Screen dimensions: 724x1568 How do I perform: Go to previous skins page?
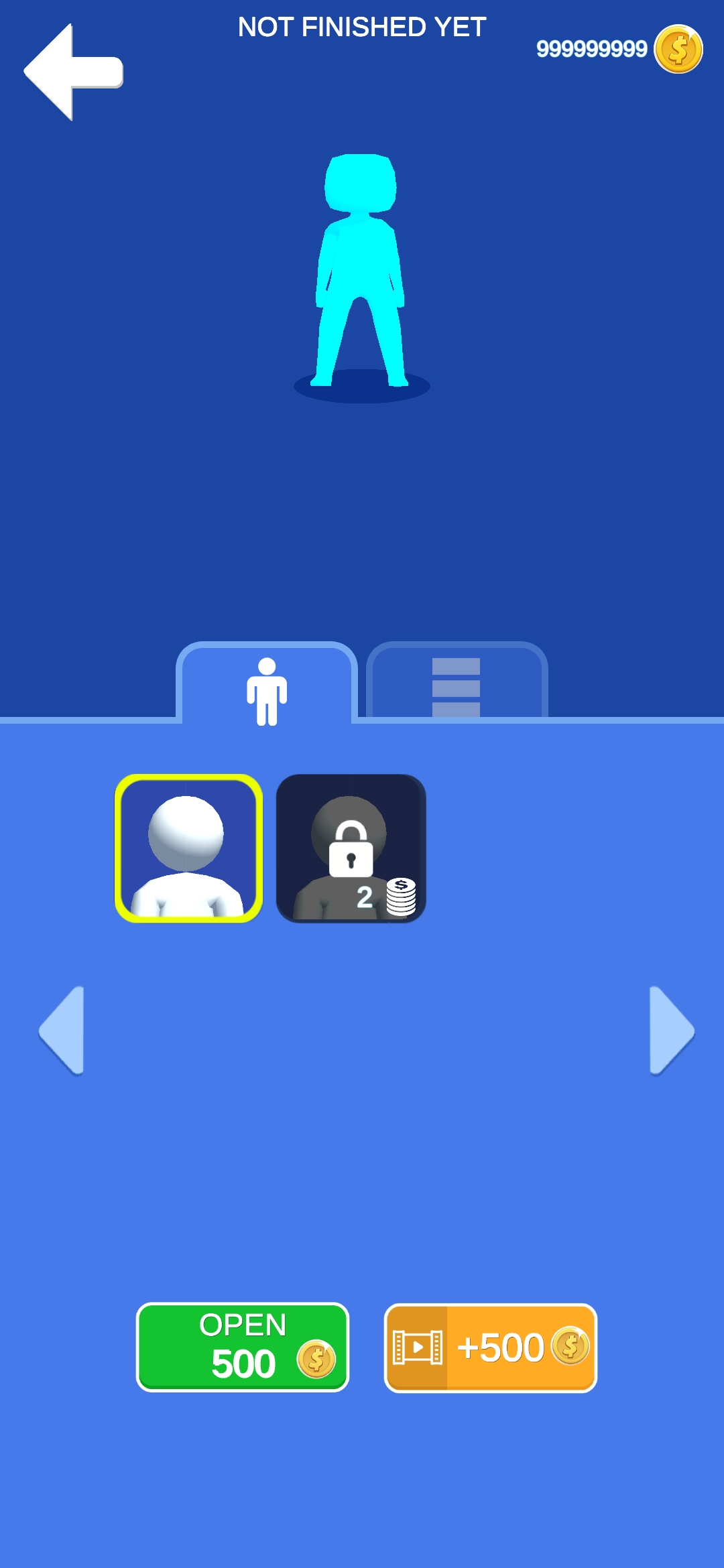(x=62, y=1031)
